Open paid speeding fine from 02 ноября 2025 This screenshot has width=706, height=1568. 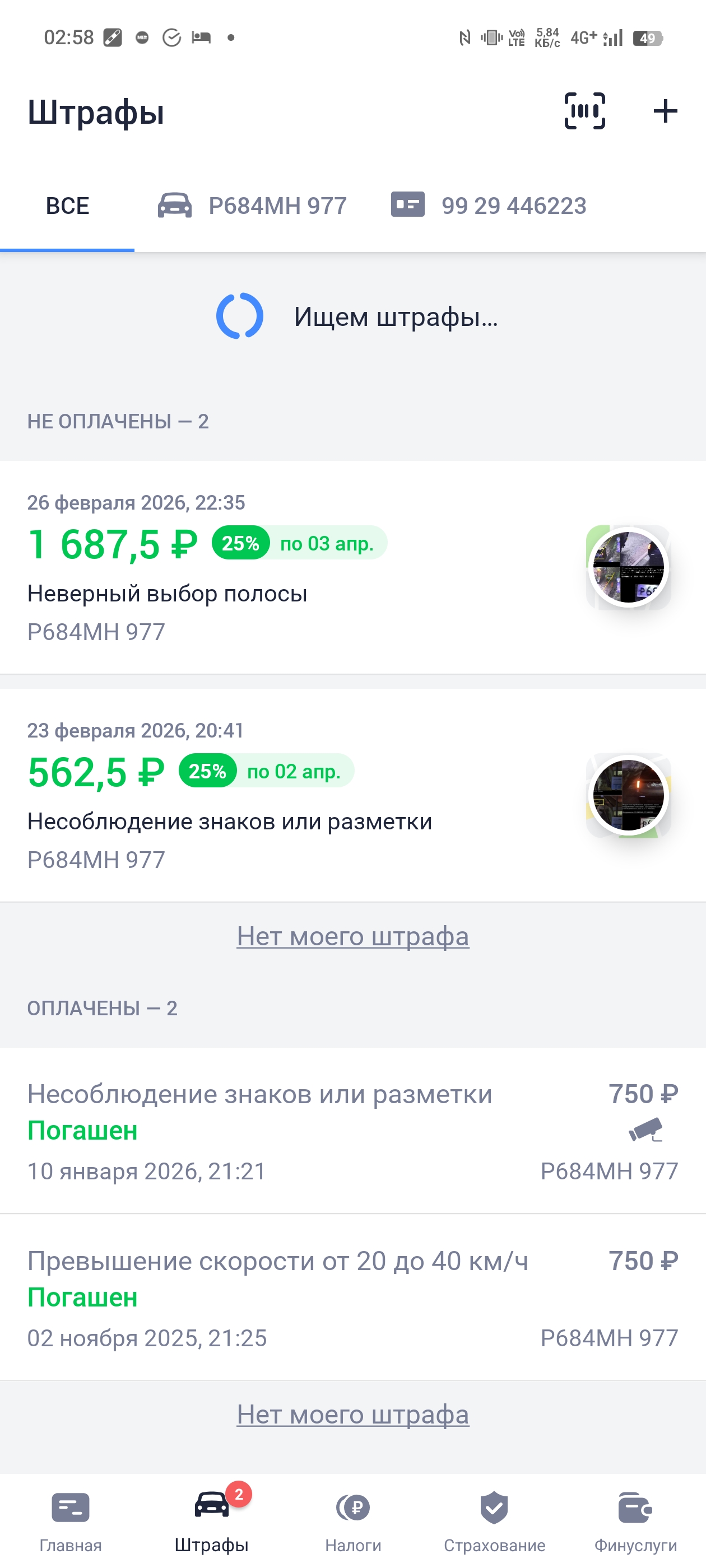352,1298
